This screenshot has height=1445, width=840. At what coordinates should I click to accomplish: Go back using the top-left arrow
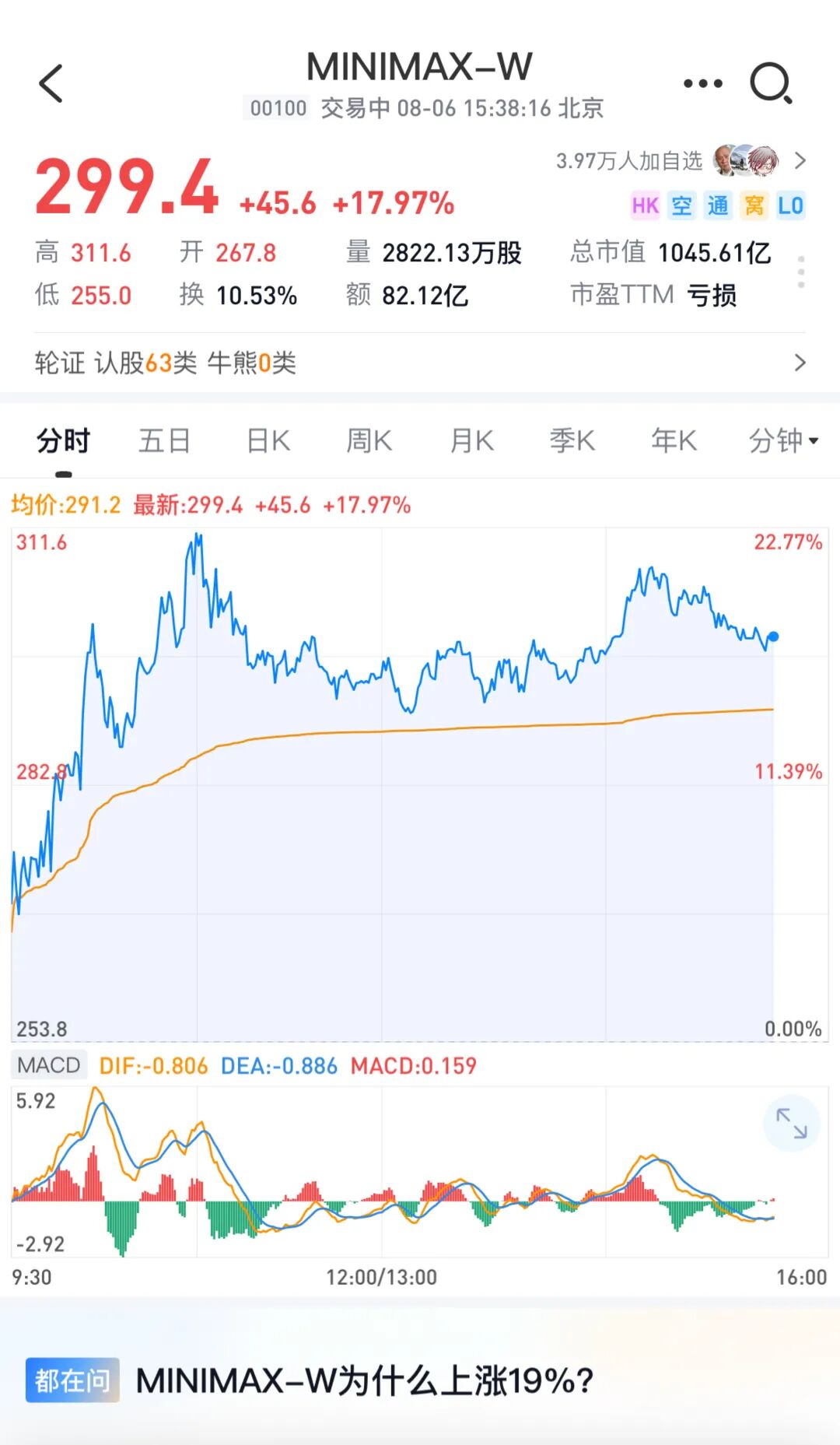click(x=51, y=83)
